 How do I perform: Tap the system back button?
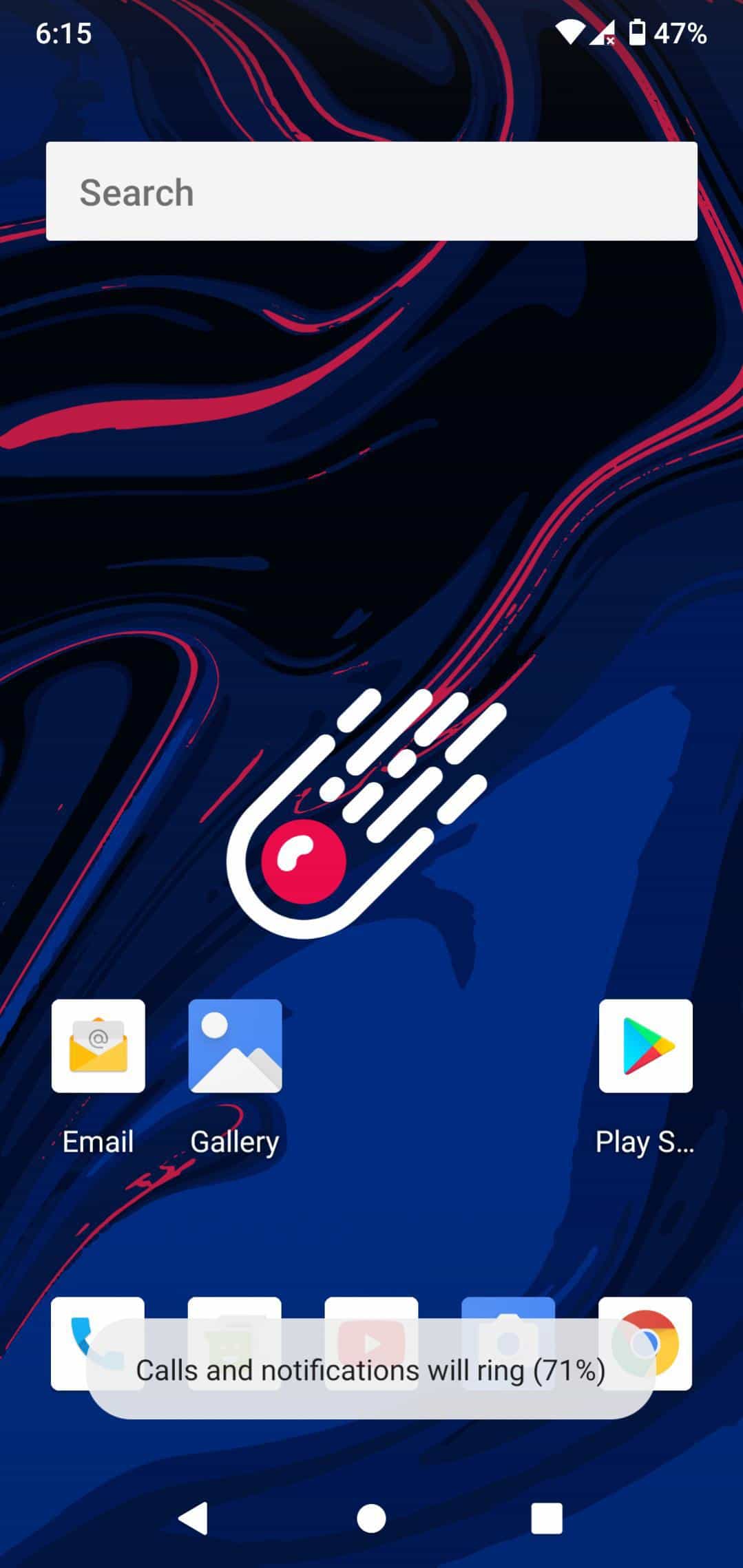(x=193, y=1518)
